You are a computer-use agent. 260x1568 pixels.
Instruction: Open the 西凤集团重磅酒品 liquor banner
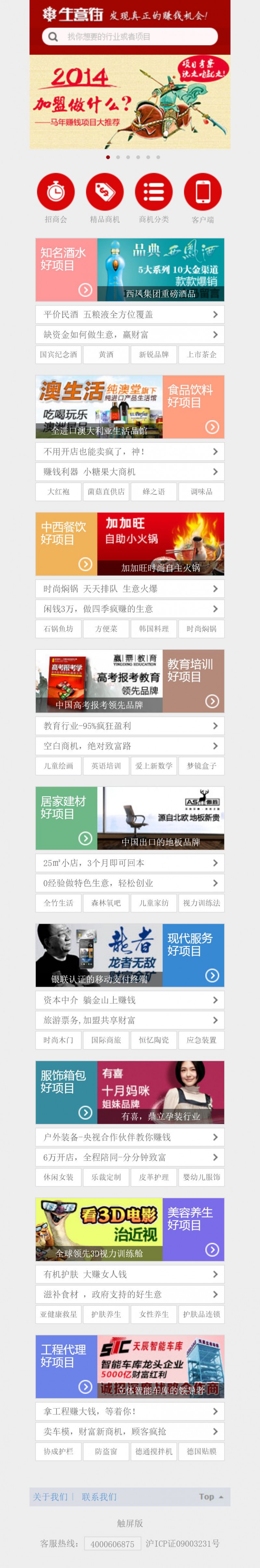click(x=160, y=270)
